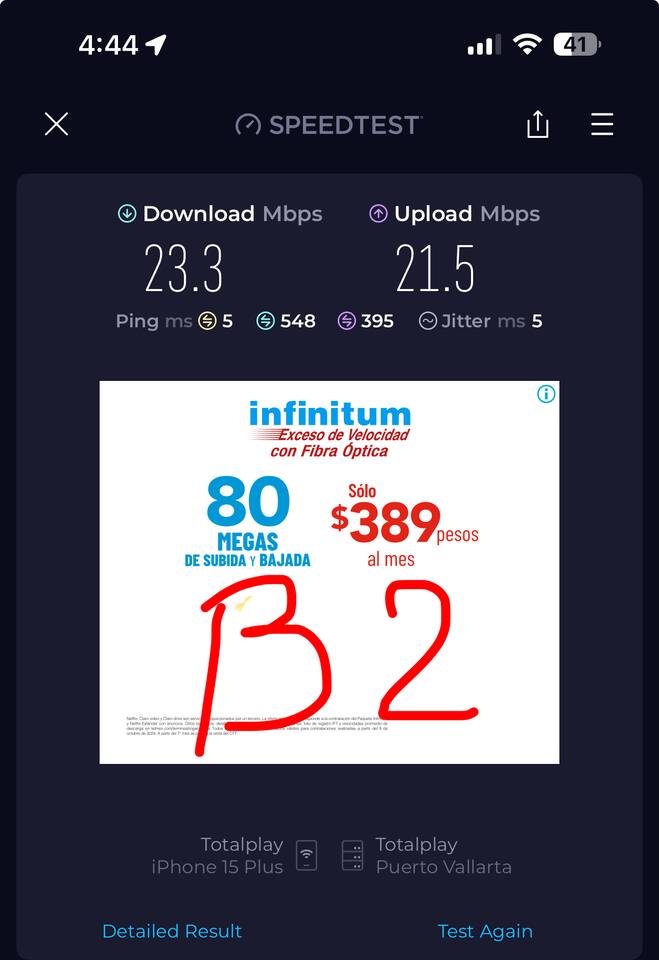Close the speed test result
Image resolution: width=659 pixels, height=960 pixels.
(56, 124)
